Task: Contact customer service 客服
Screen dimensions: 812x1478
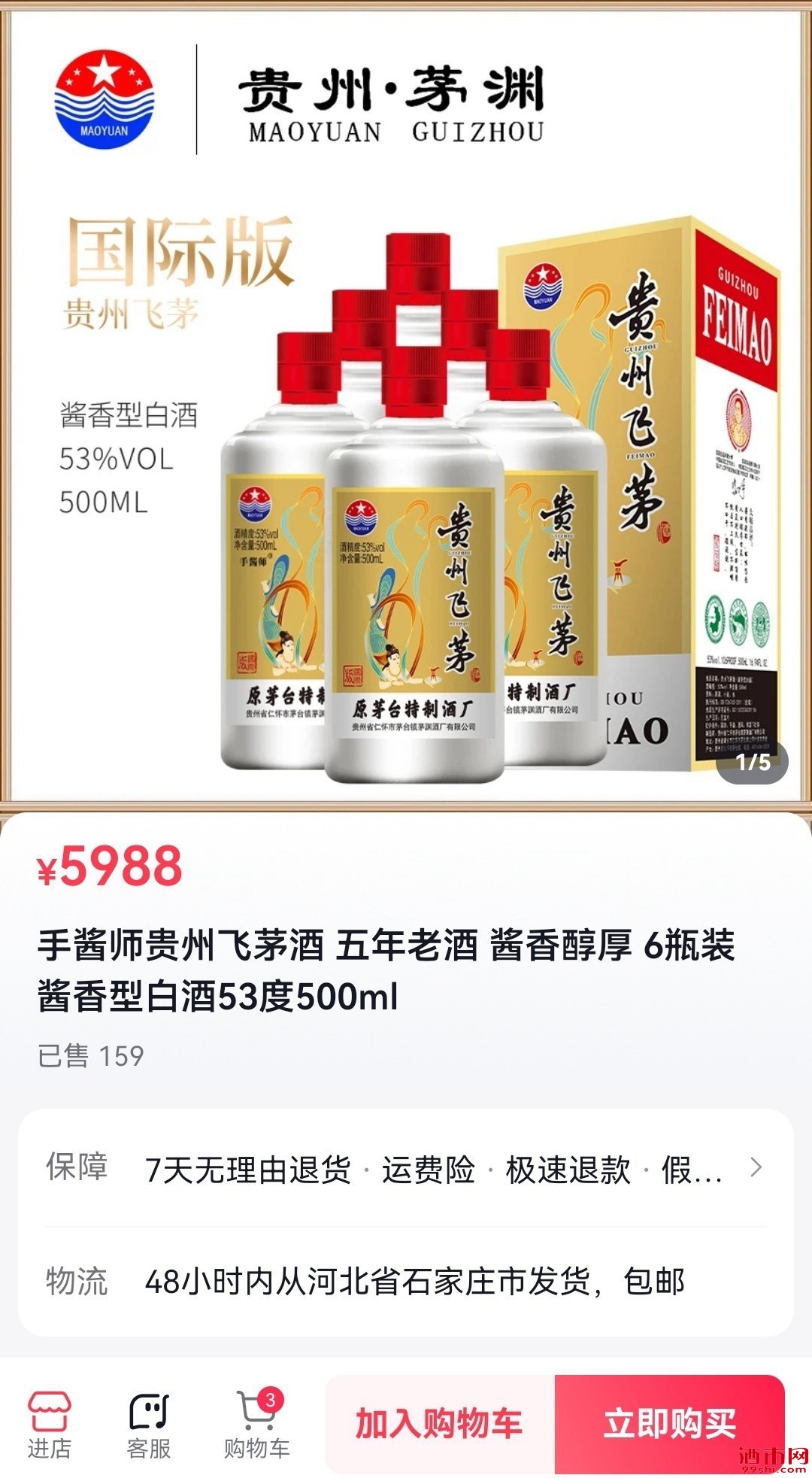Action: tap(149, 1424)
